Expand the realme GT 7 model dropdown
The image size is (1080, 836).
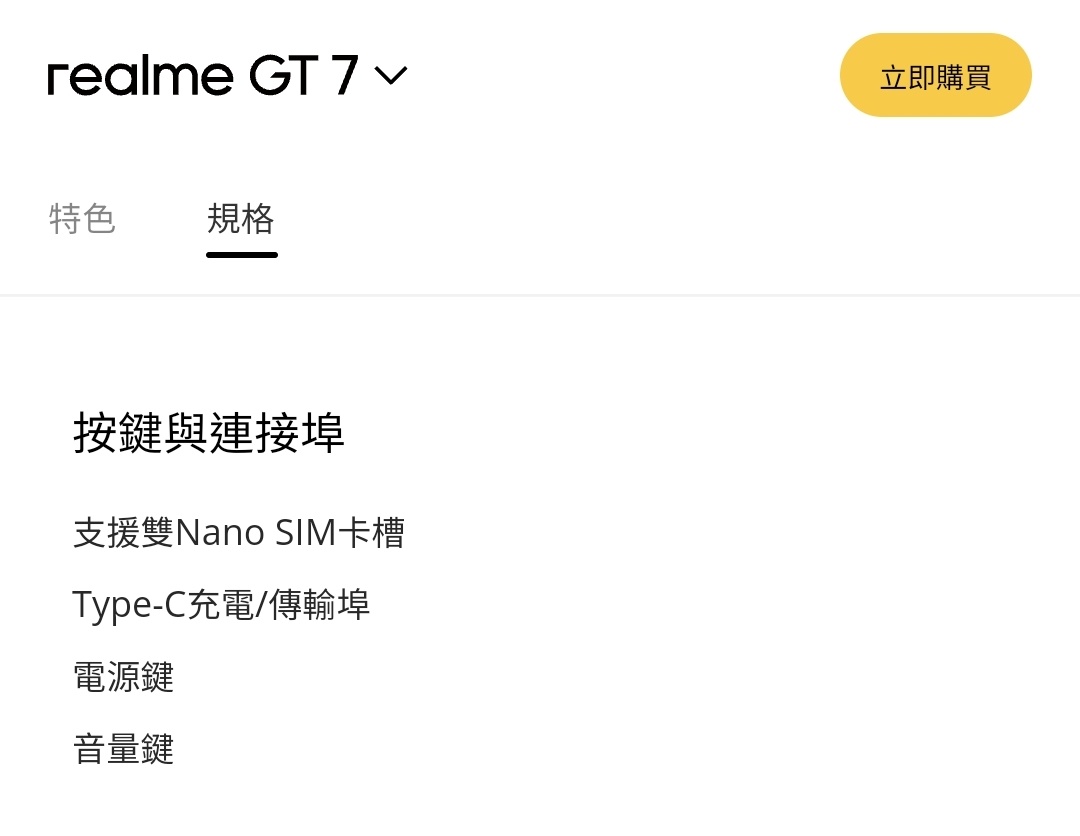tap(390, 76)
